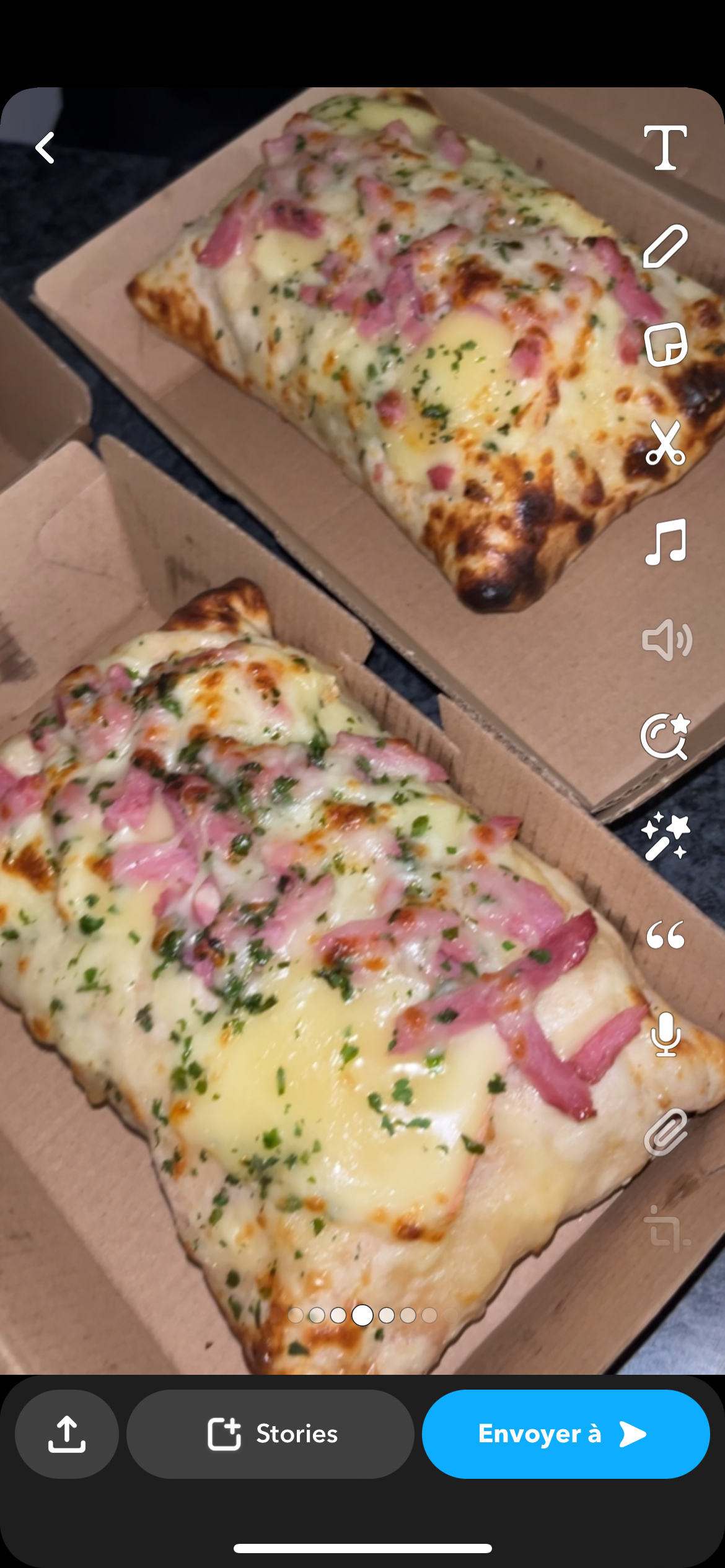The width and height of the screenshot is (725, 1568).
Task: Tap the export share icon
Action: (x=67, y=1434)
